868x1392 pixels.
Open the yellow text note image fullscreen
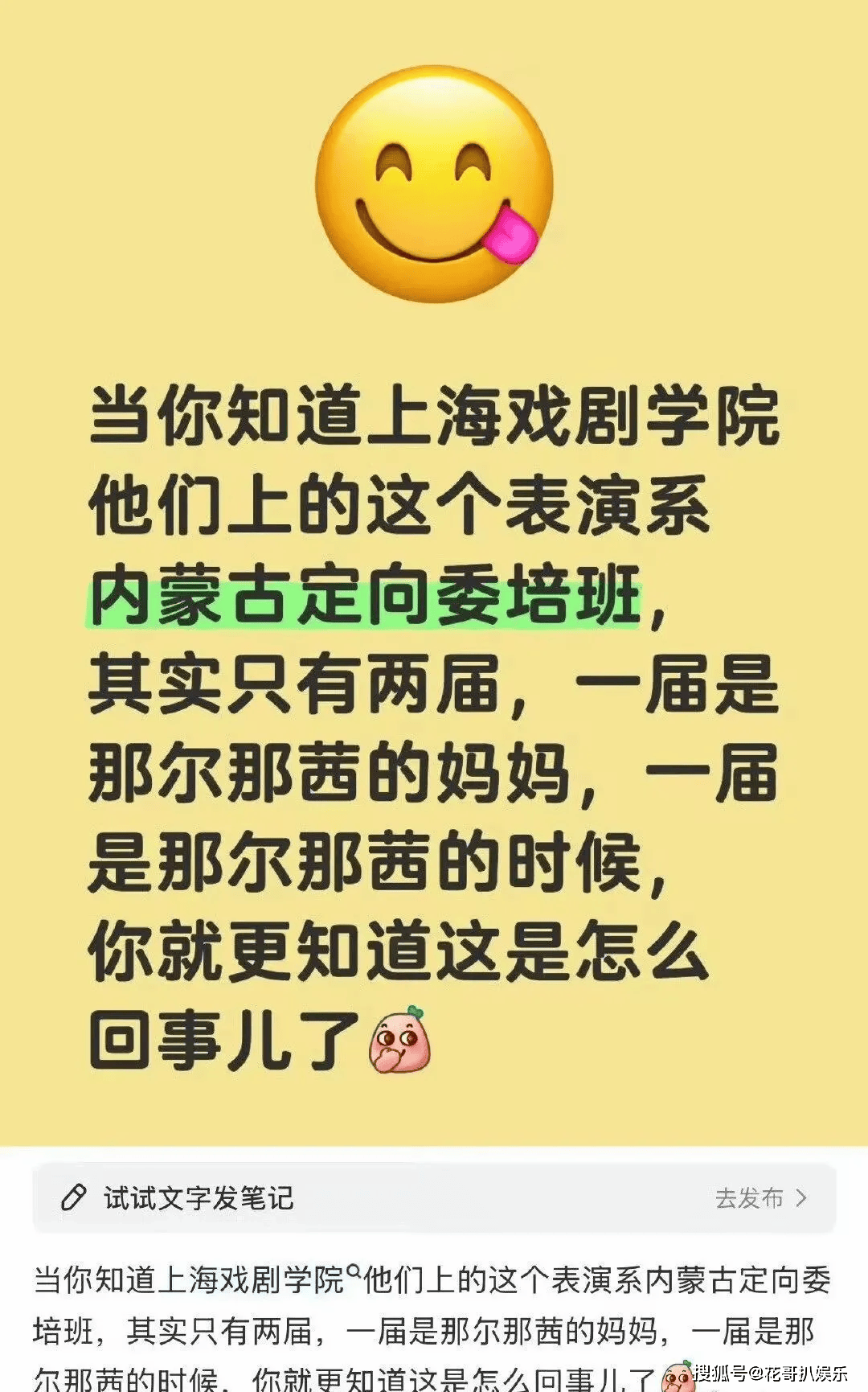pos(434,573)
